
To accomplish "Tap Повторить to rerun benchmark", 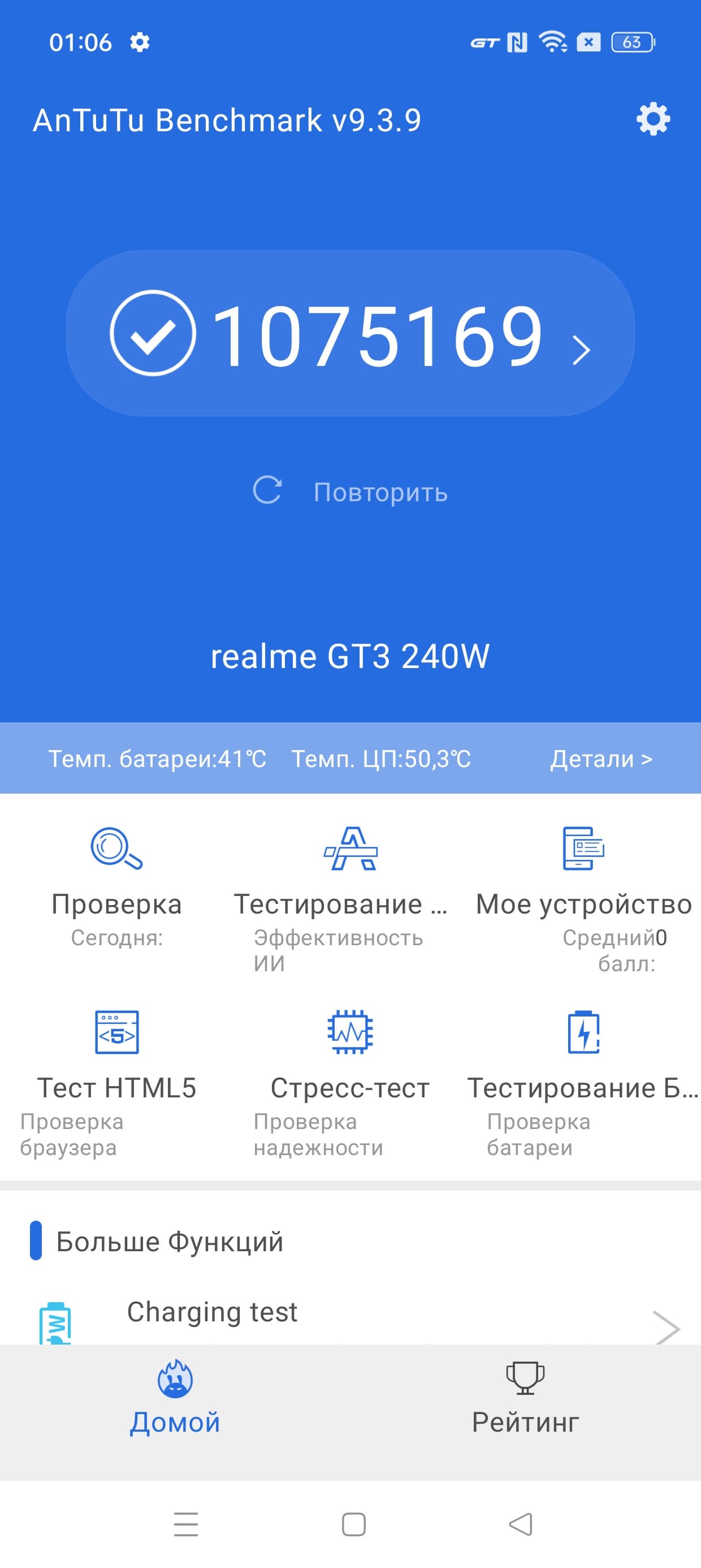I will pyautogui.click(x=350, y=491).
